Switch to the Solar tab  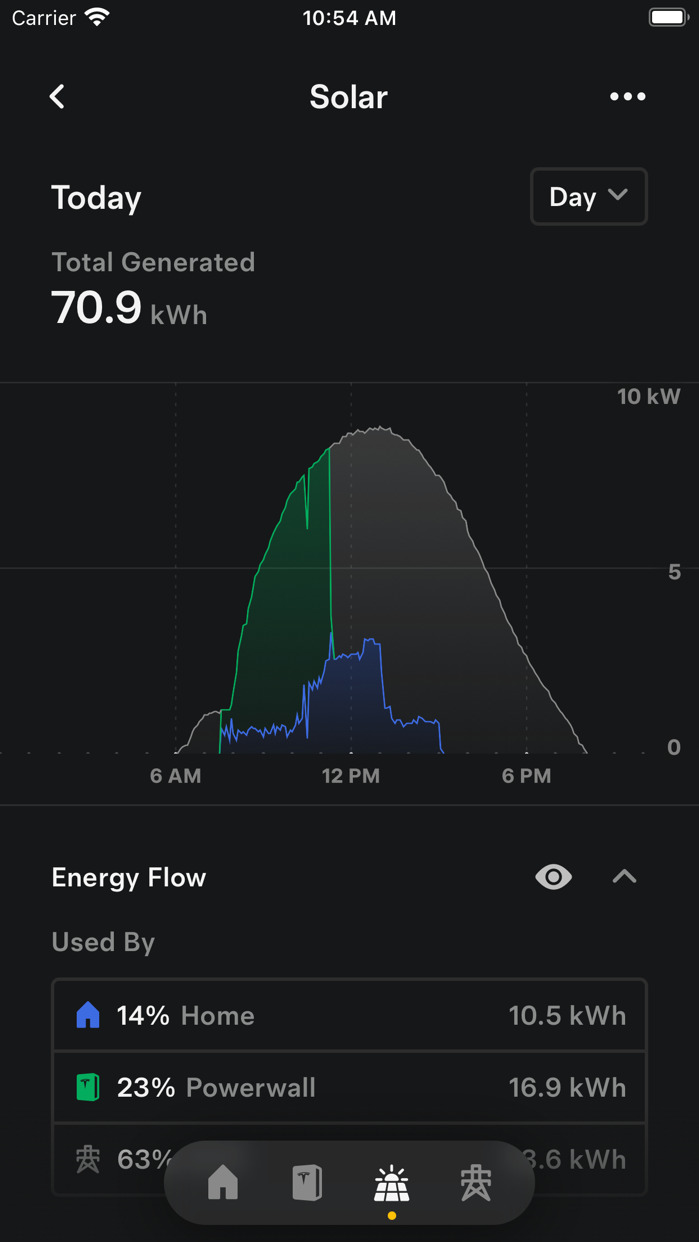click(x=391, y=1184)
